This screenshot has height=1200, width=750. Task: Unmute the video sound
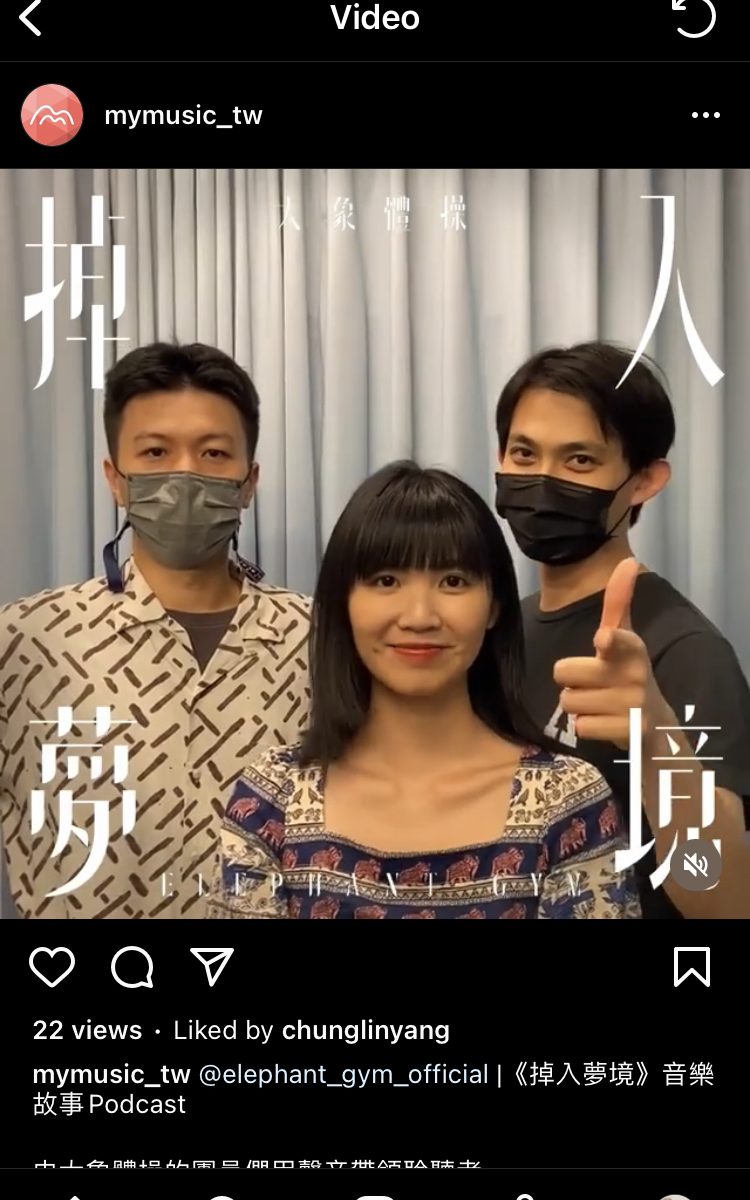point(696,865)
